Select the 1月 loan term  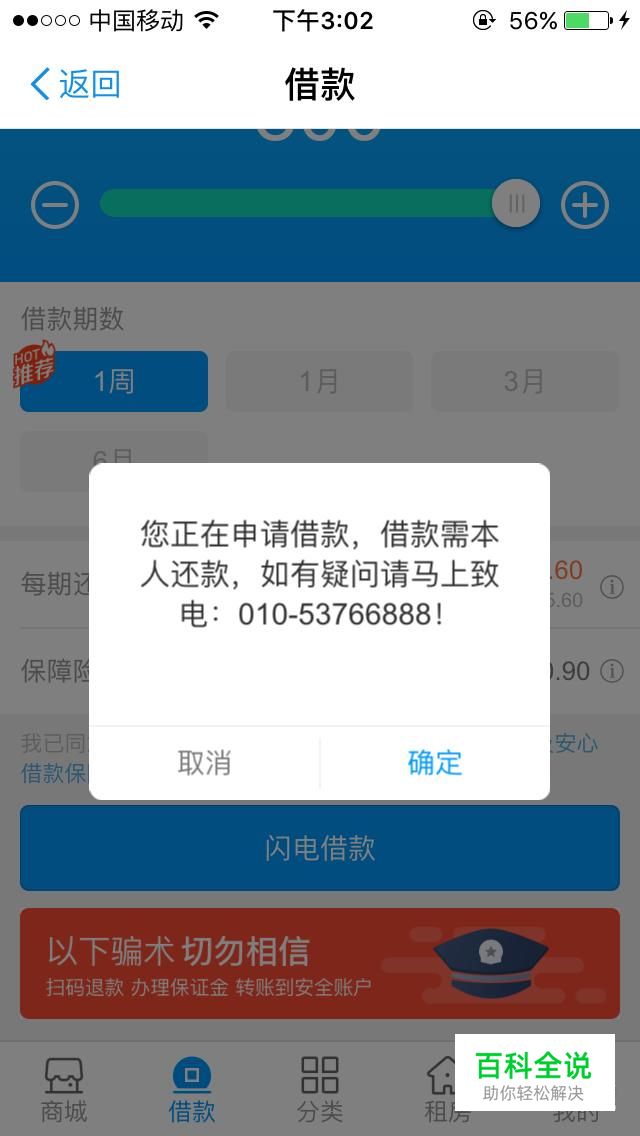(319, 381)
